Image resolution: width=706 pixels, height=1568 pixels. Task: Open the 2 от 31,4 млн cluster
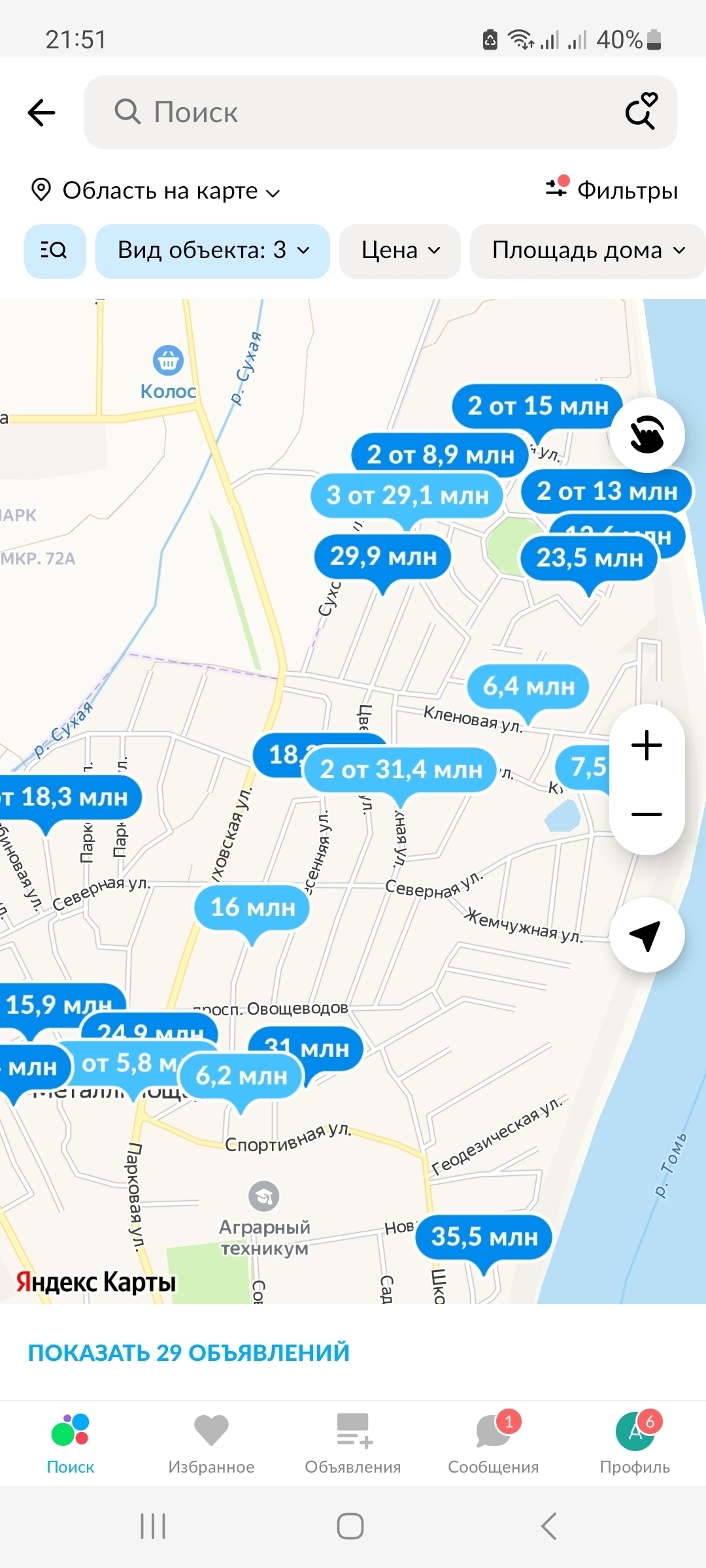(x=401, y=770)
